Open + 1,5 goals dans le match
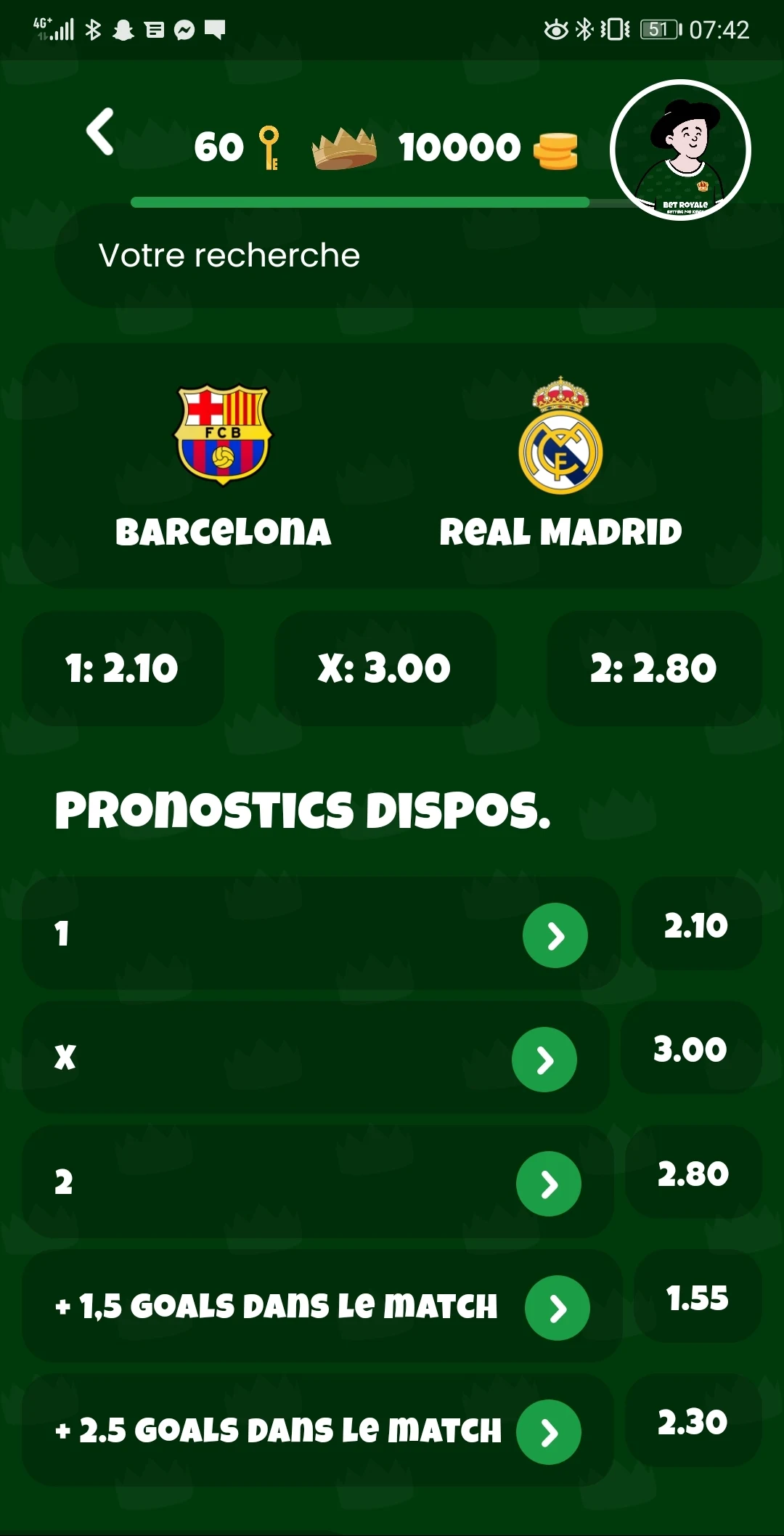The height and width of the screenshot is (1536, 784). pos(322,1307)
